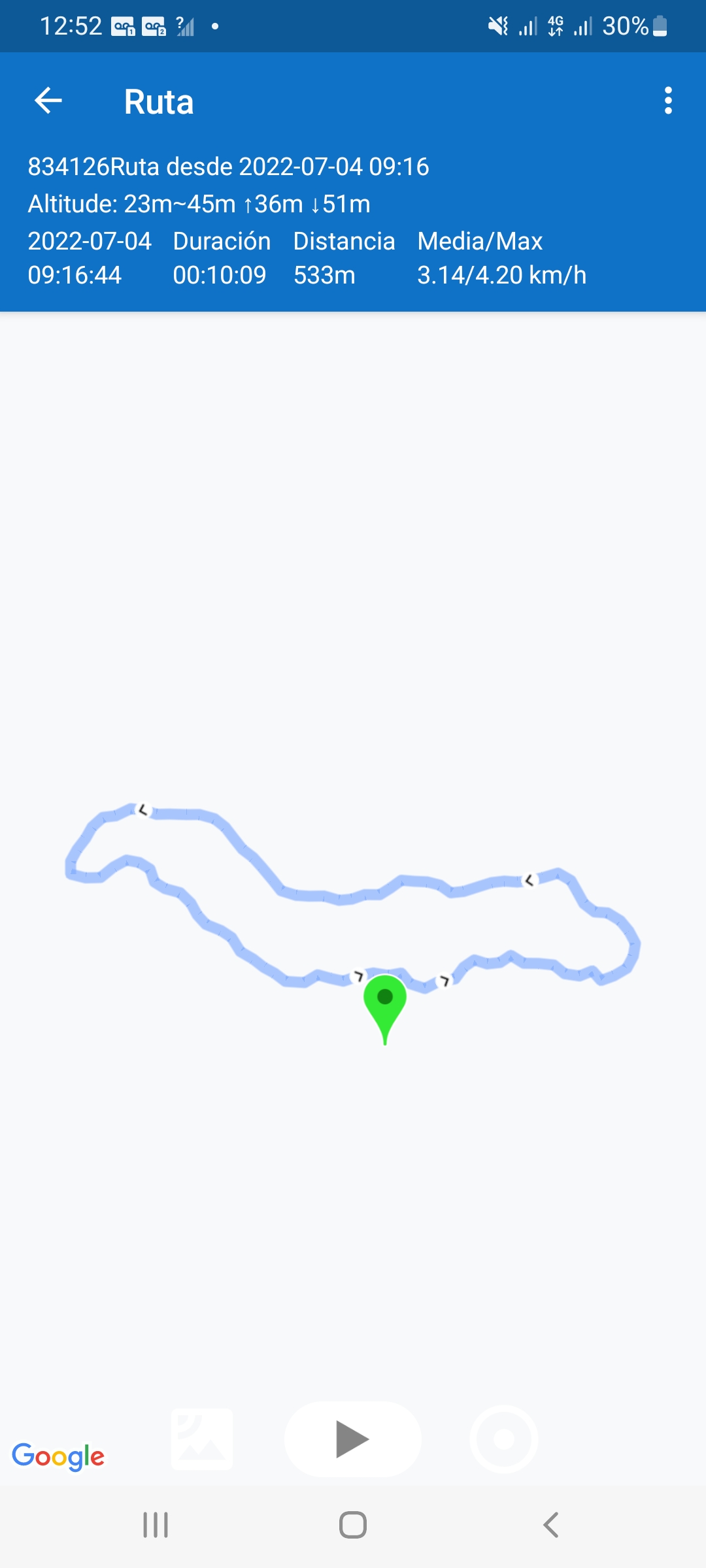Play the route animation
Screen dimensions: 706x1568
point(352,1439)
